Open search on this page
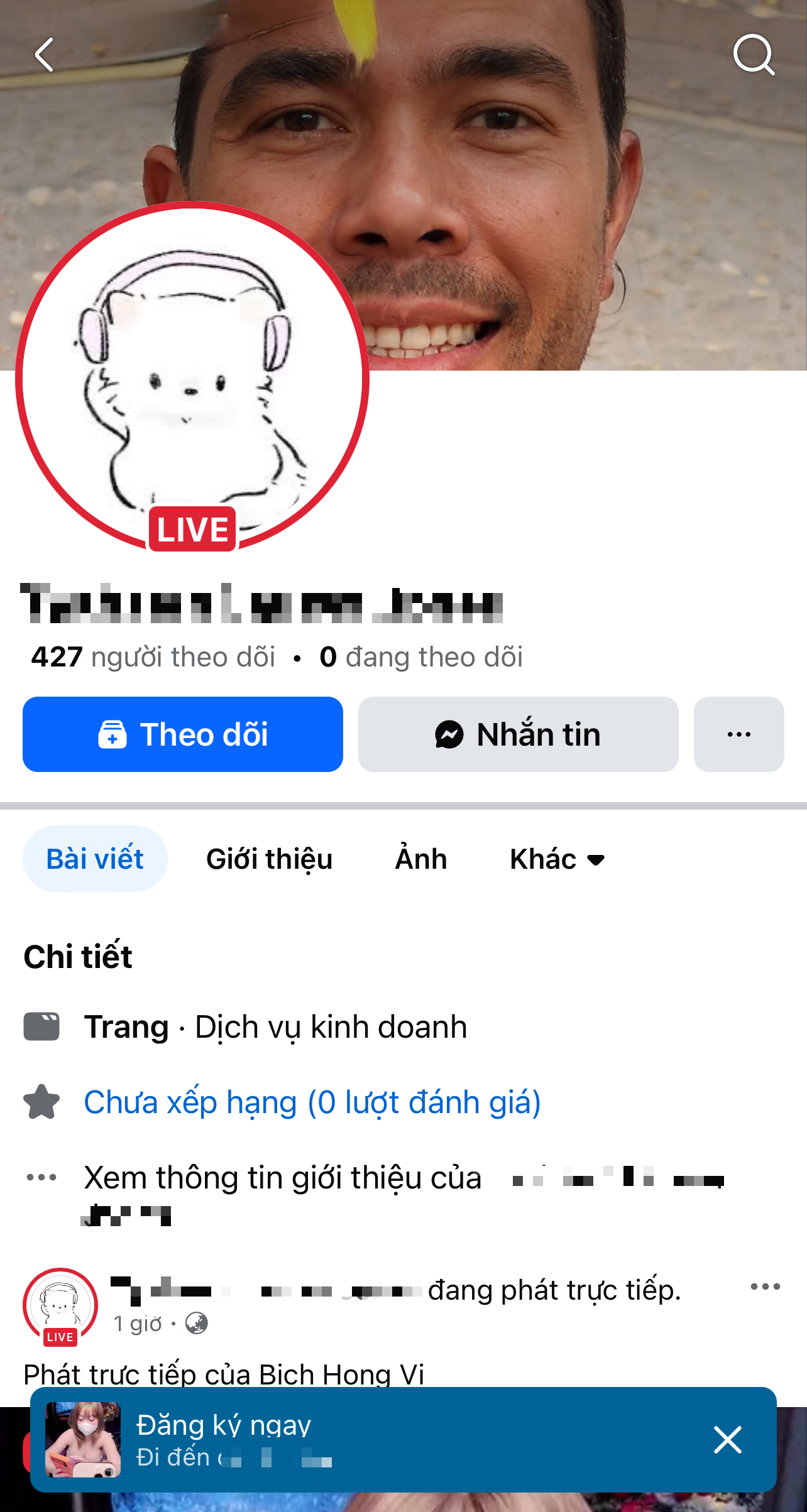Screen dimensions: 807x1512 point(753,55)
